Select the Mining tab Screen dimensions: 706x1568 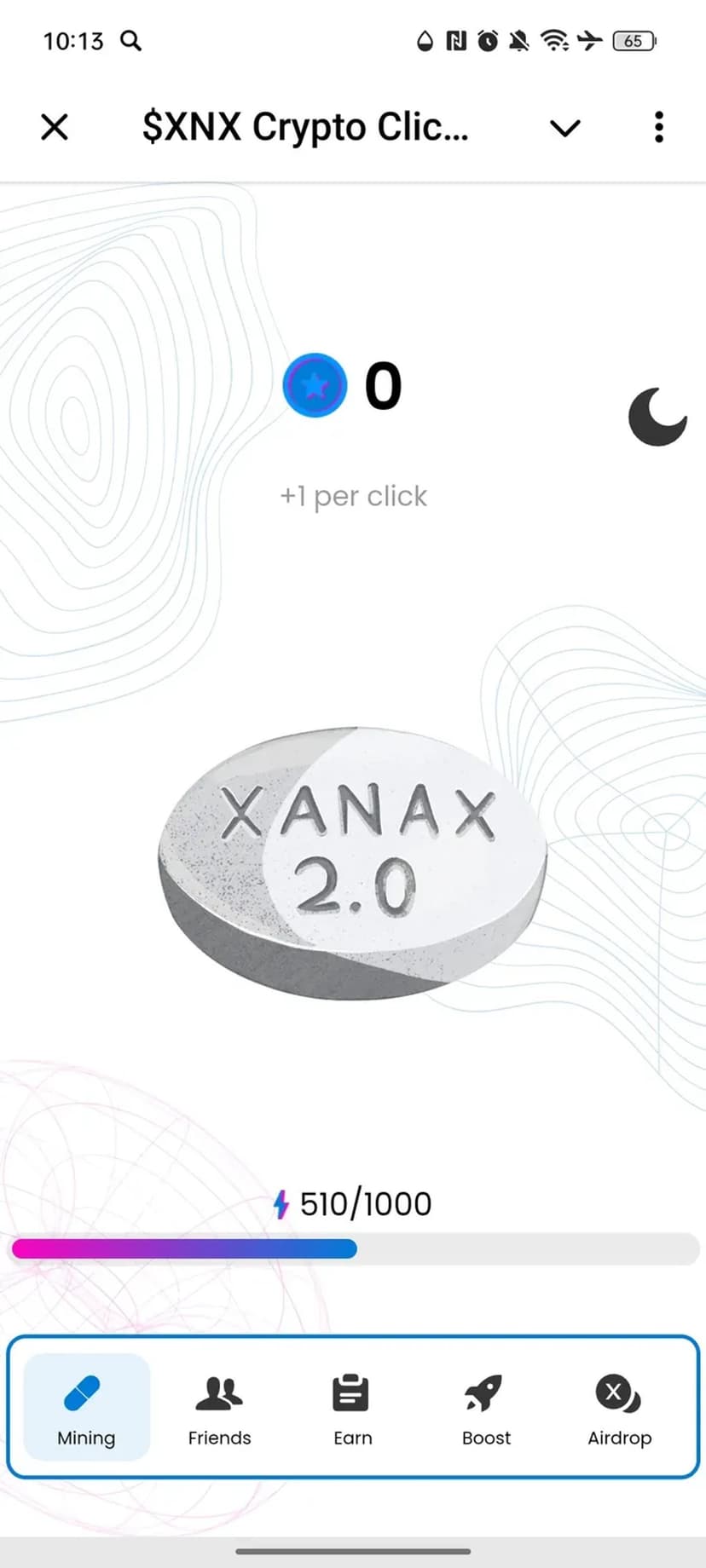point(86,1408)
